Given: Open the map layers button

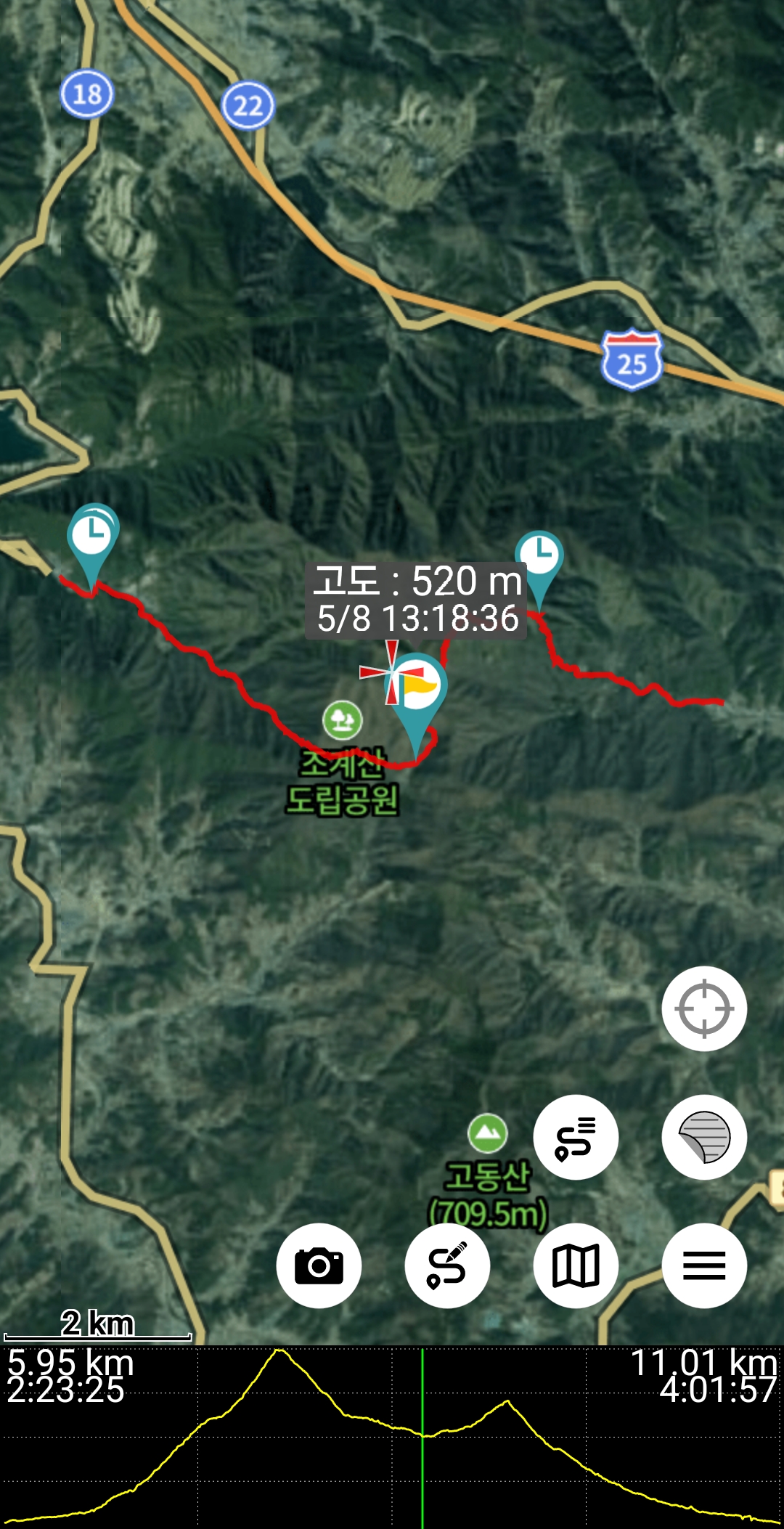Looking at the screenshot, I should pyautogui.click(x=704, y=1137).
